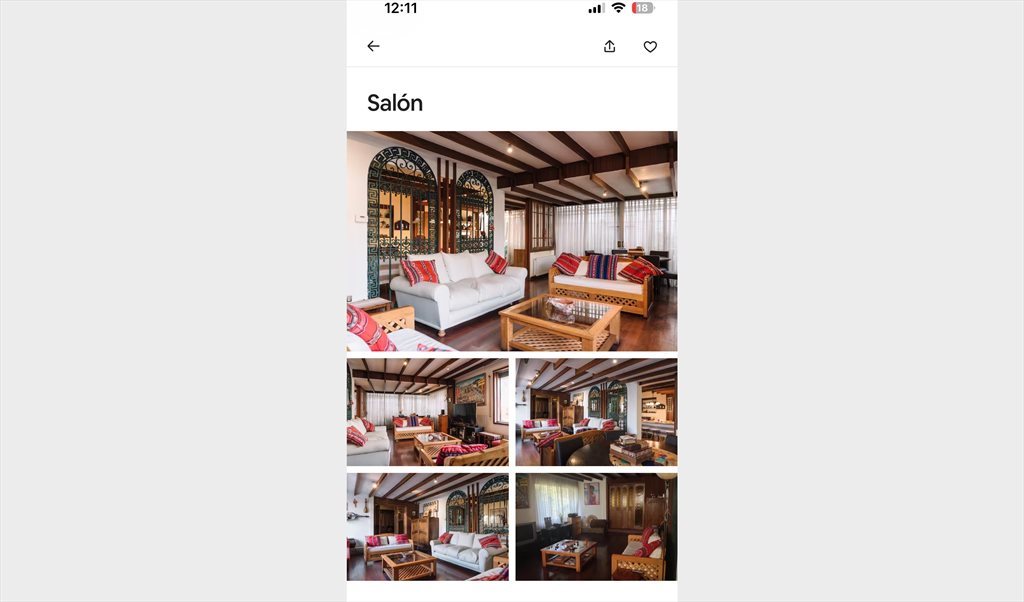The height and width of the screenshot is (602, 1024).
Task: Open the Salón photo showing the television
Action: click(427, 412)
